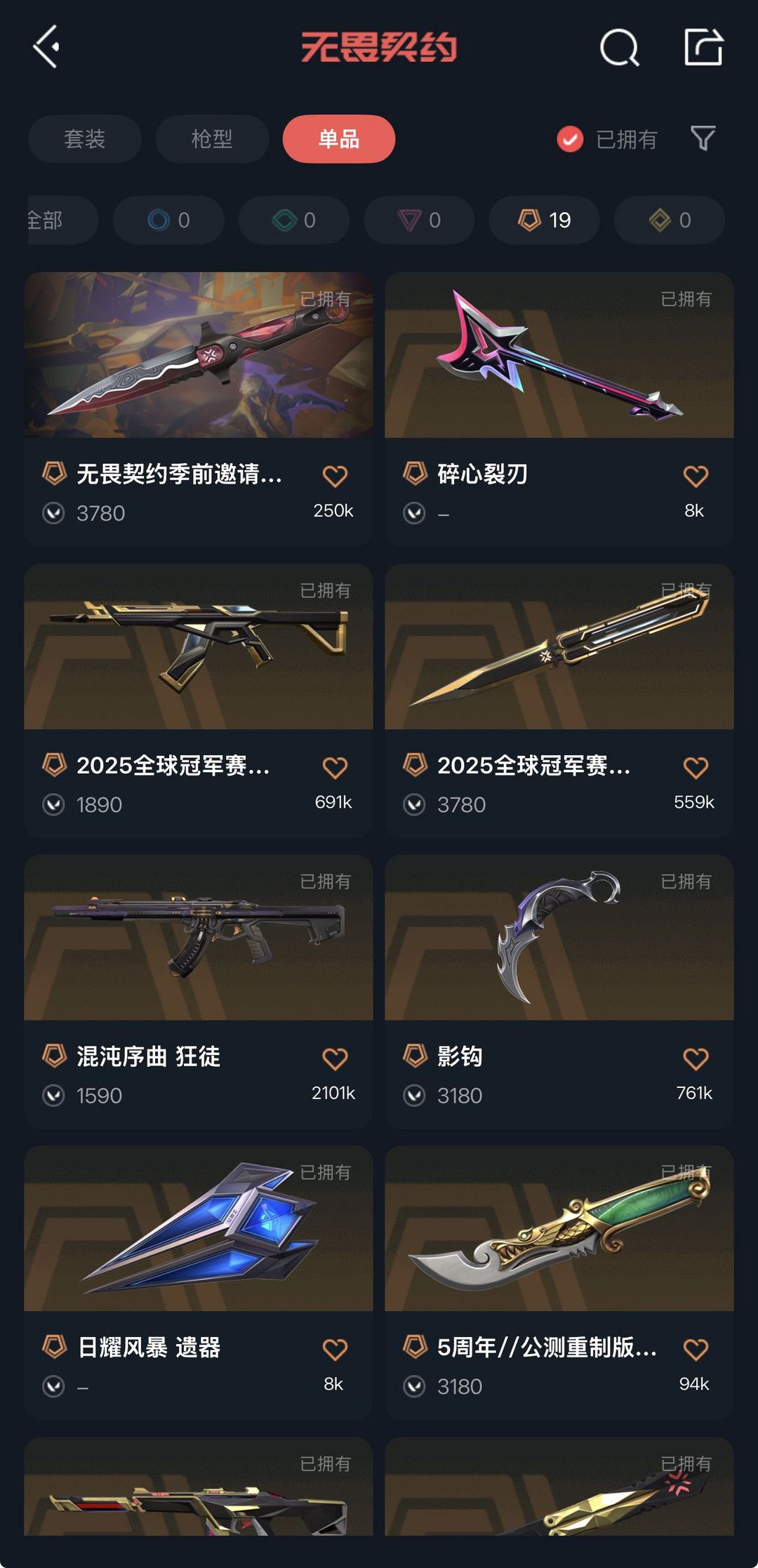This screenshot has height=1568, width=758.
Task: Tap the share icon in the header
Action: pyautogui.click(x=703, y=47)
